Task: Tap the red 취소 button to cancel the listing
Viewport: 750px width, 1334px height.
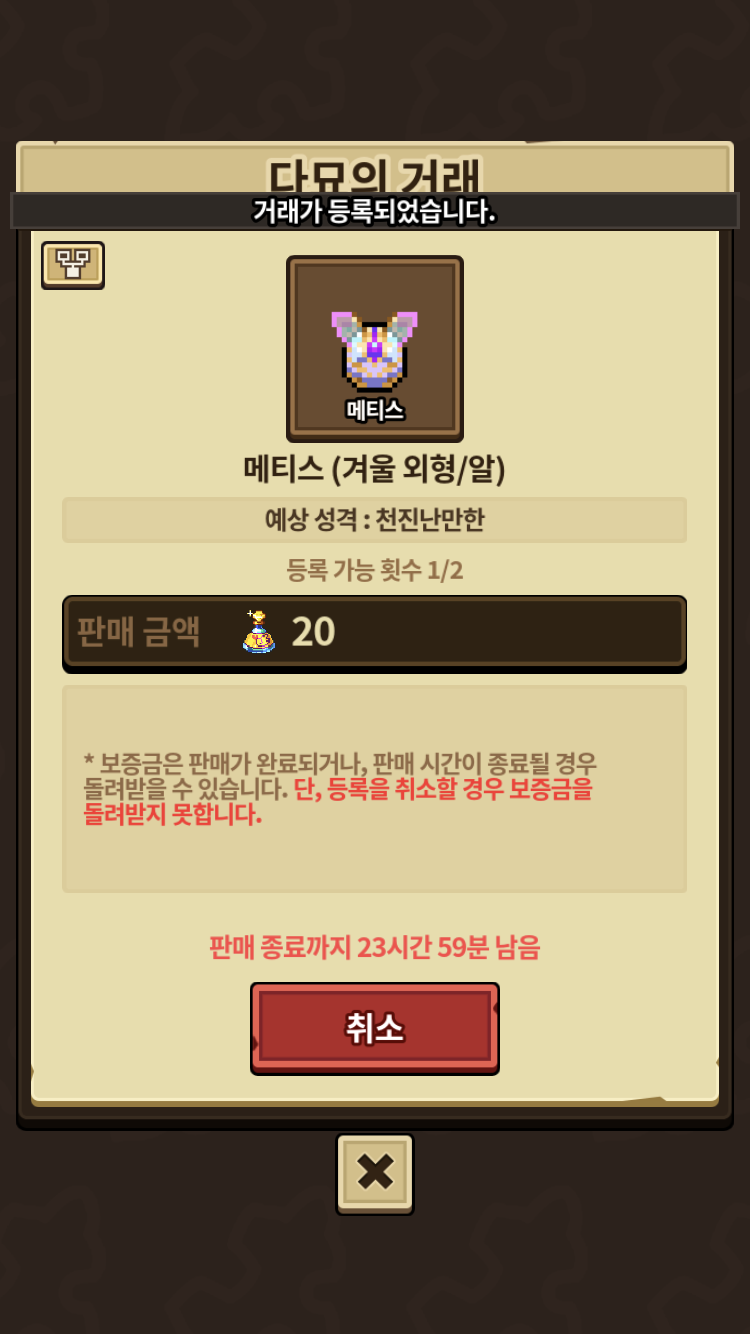Action: [x=374, y=1028]
